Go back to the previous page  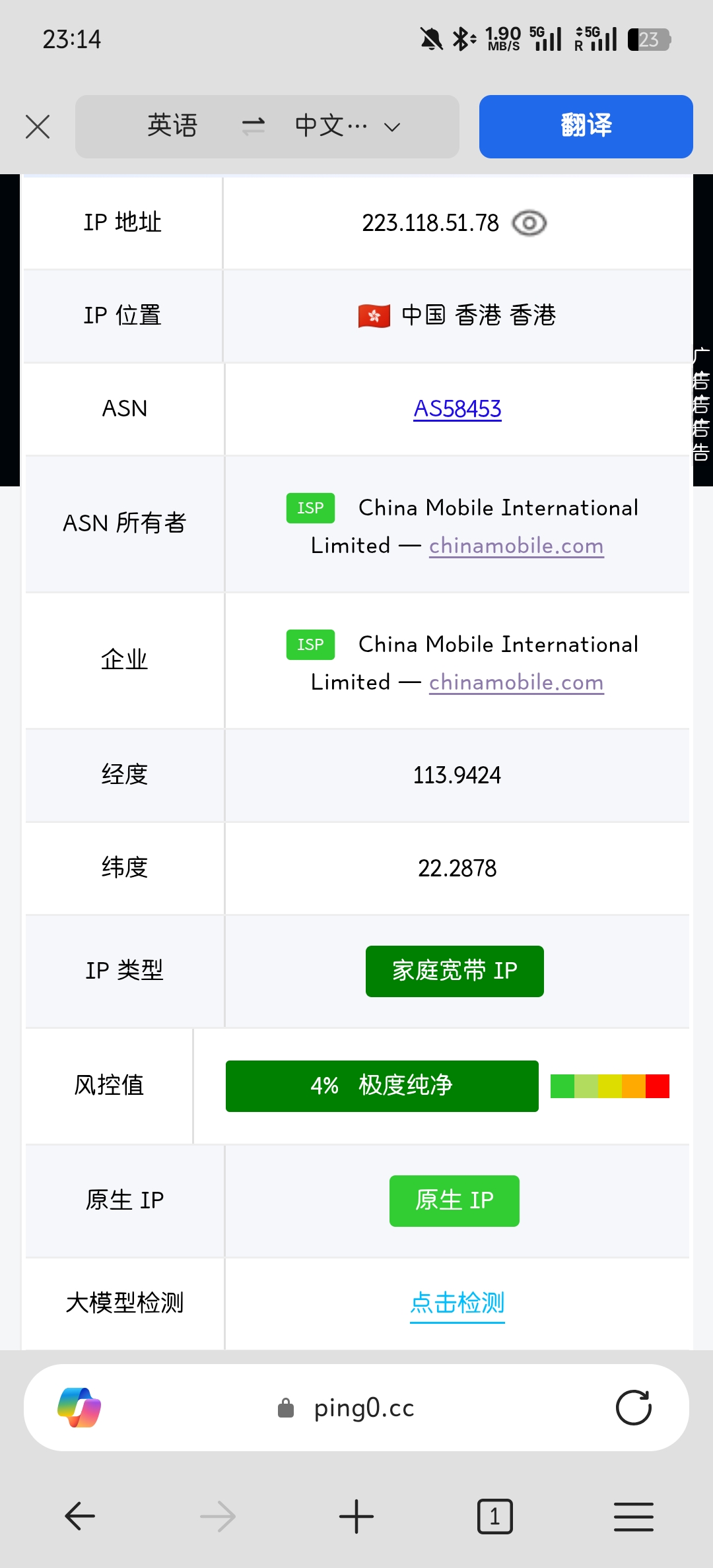[80, 1517]
